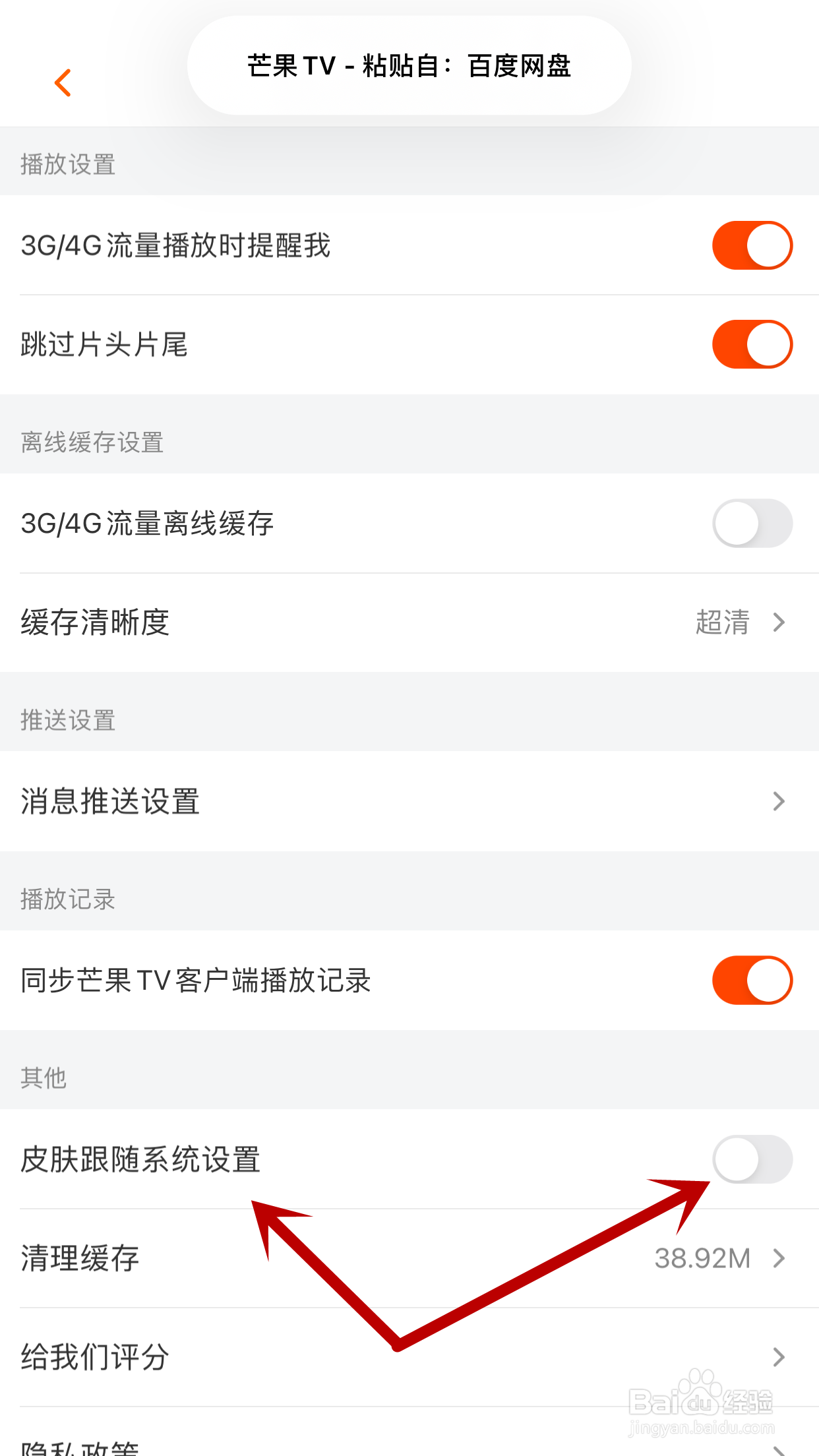819x1456 pixels.
Task: Toggle 同步芒果TV客户端播放记录 switch
Action: tap(752, 980)
